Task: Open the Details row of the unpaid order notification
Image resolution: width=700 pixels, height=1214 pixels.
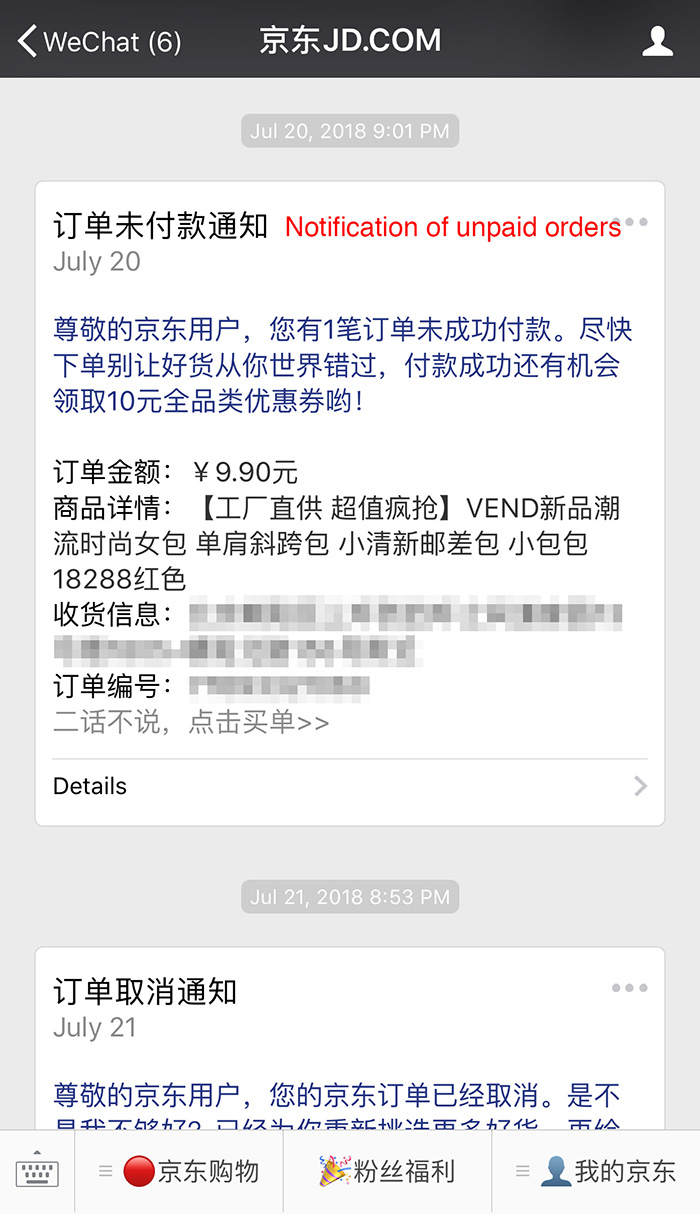Action: pos(350,787)
